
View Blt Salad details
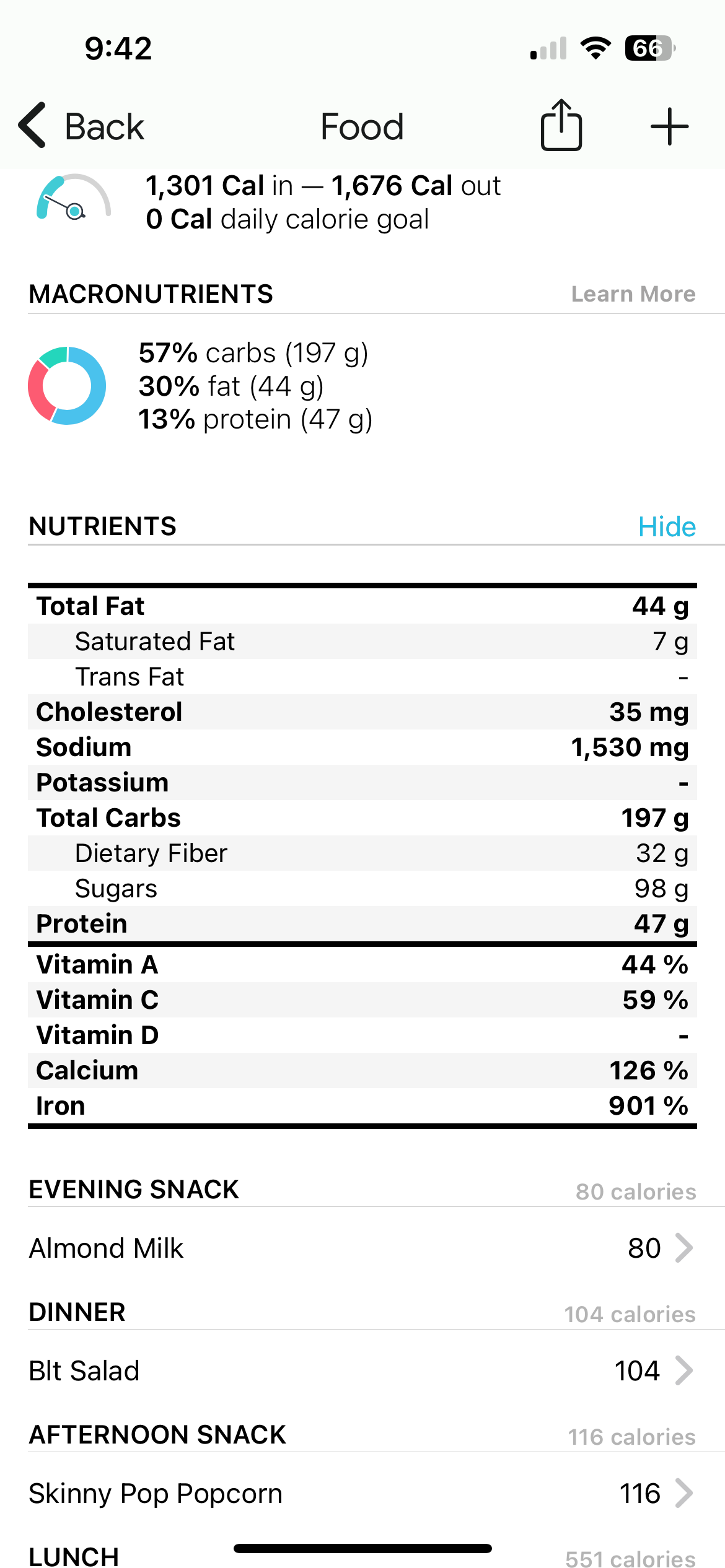click(362, 1370)
